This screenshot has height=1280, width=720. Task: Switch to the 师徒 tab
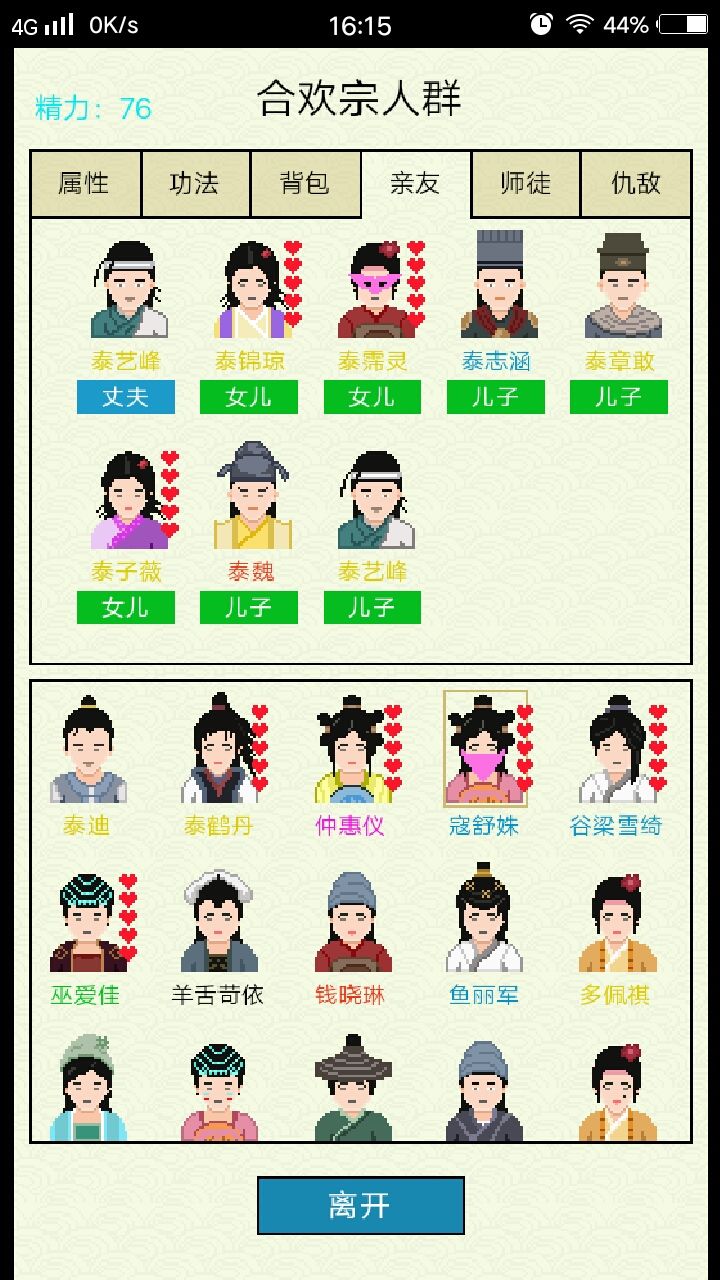[525, 183]
